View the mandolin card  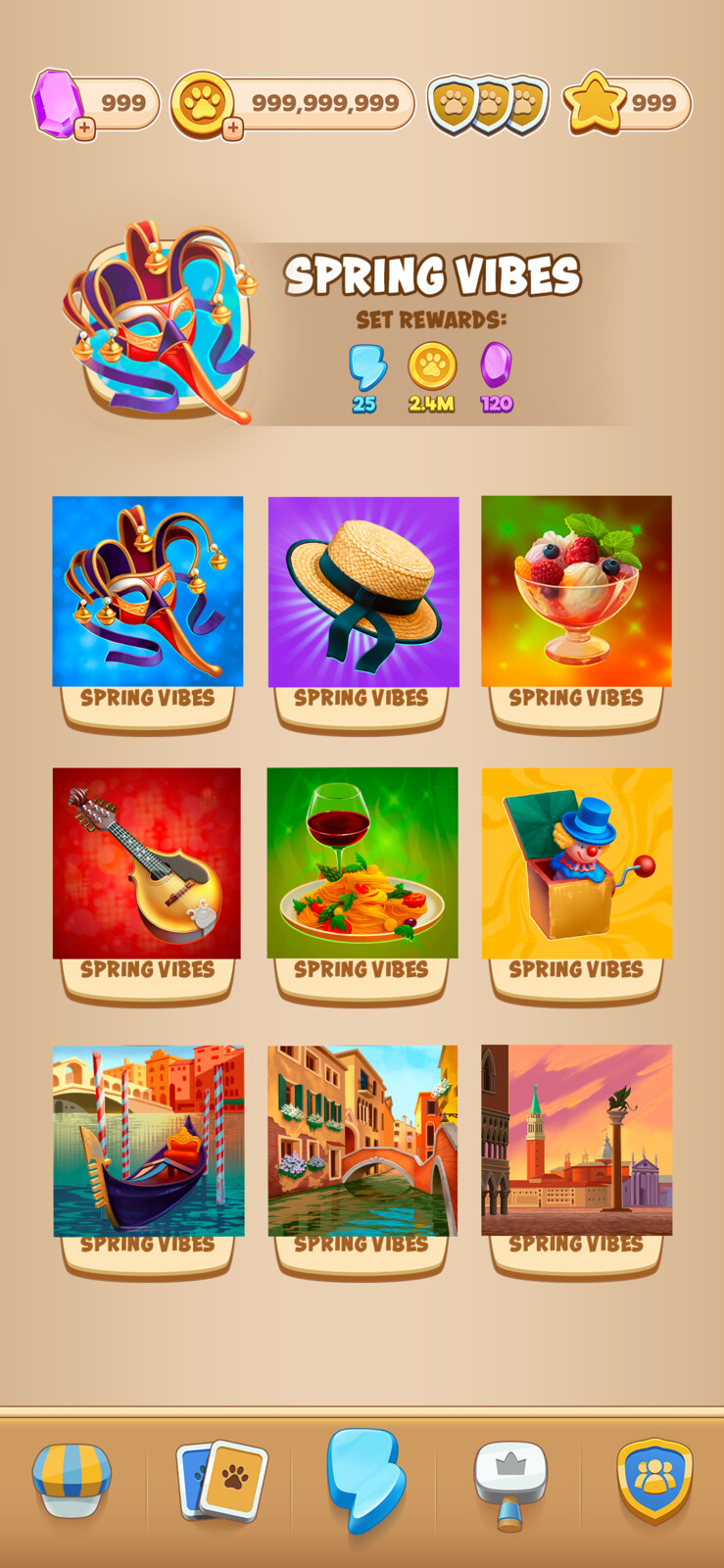click(147, 863)
